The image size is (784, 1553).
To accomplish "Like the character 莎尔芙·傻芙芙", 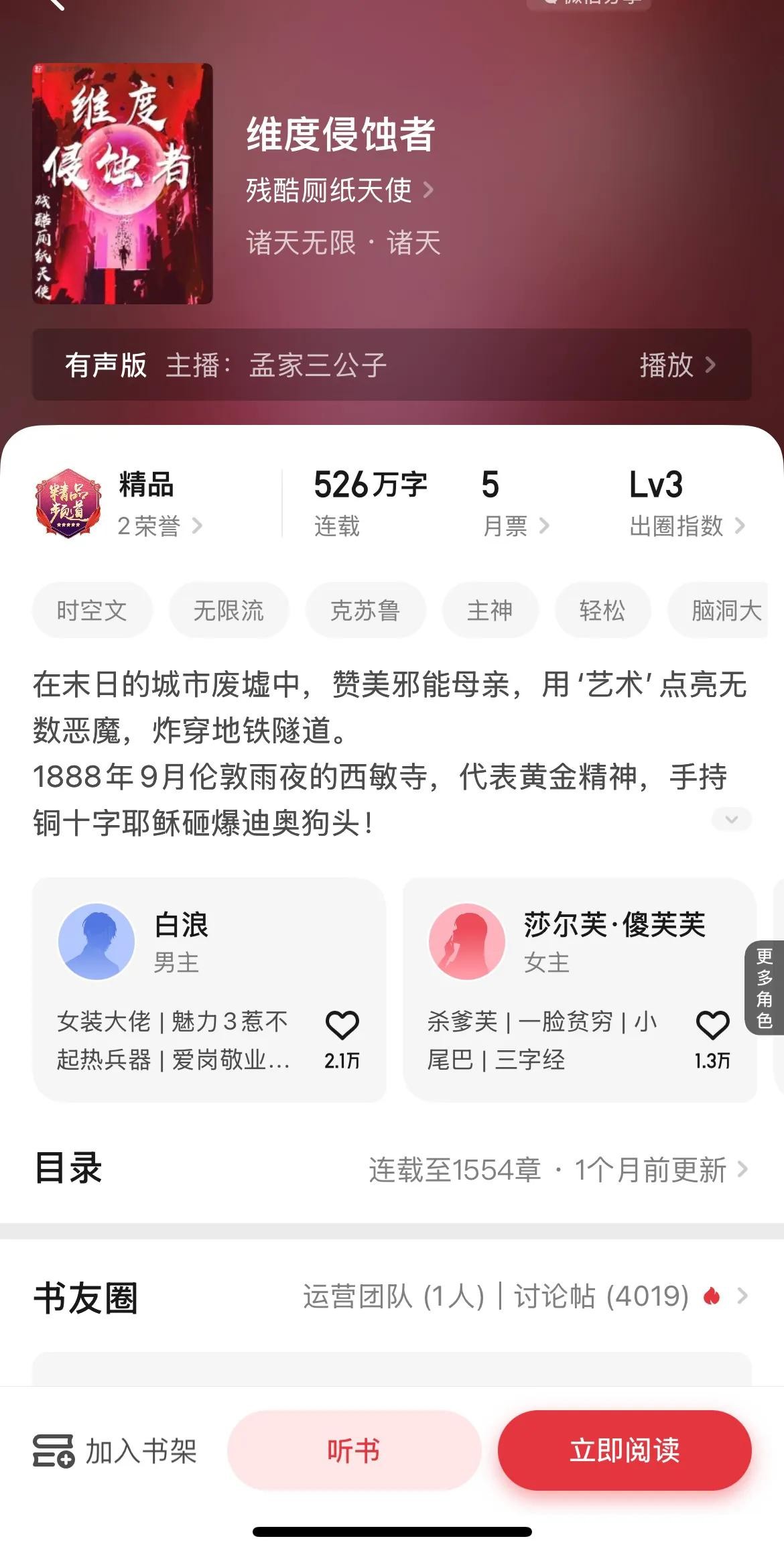I will (x=712, y=1026).
